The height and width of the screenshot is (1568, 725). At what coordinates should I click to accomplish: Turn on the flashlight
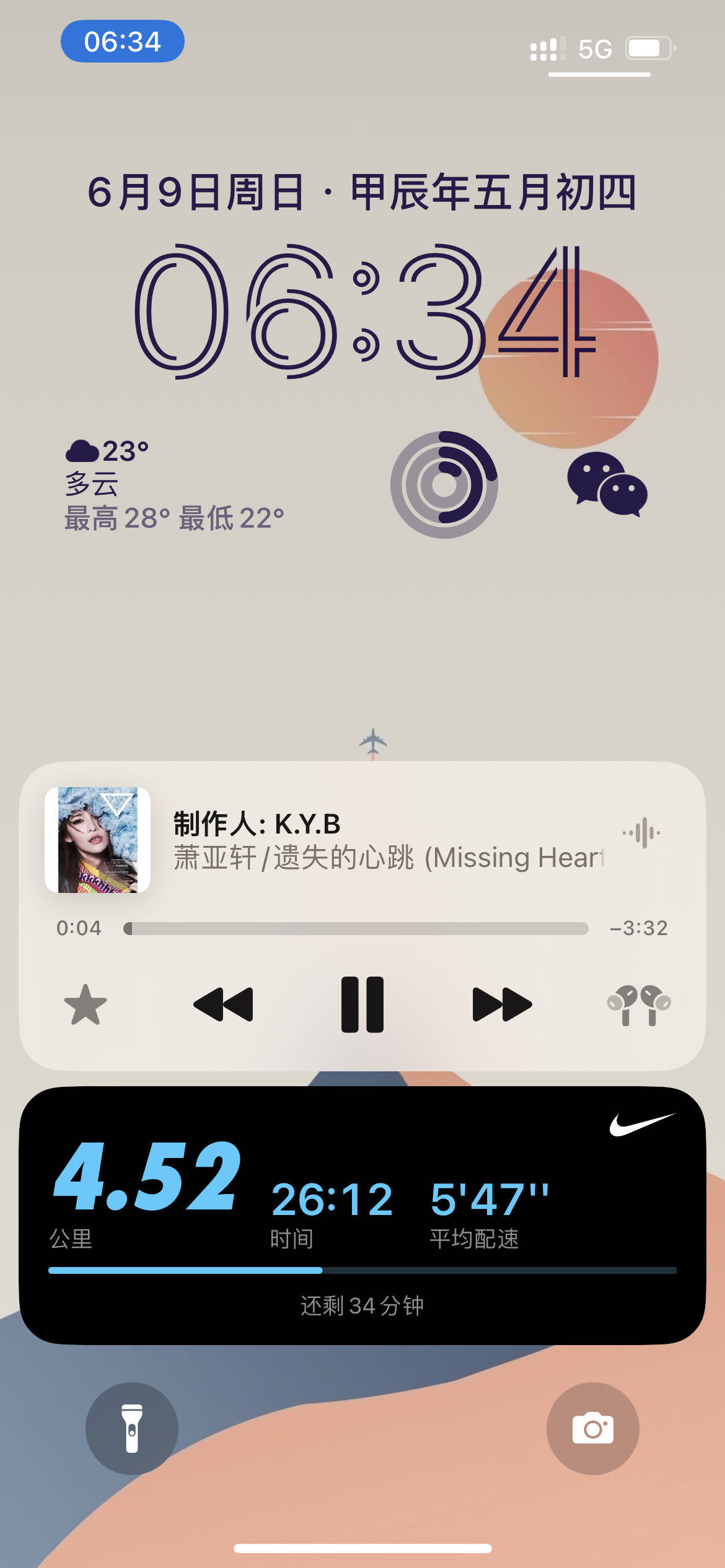point(132,1428)
